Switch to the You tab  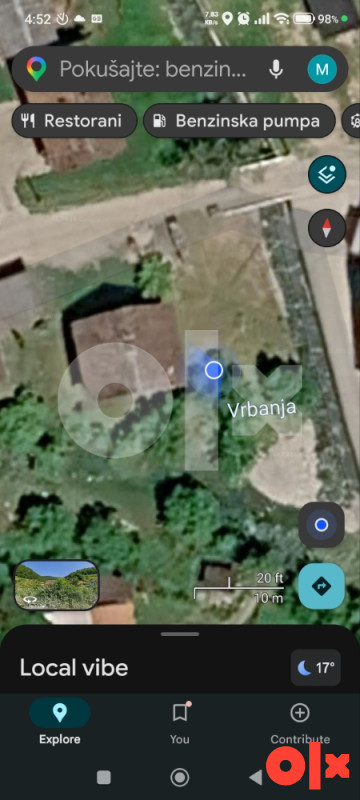tap(179, 723)
